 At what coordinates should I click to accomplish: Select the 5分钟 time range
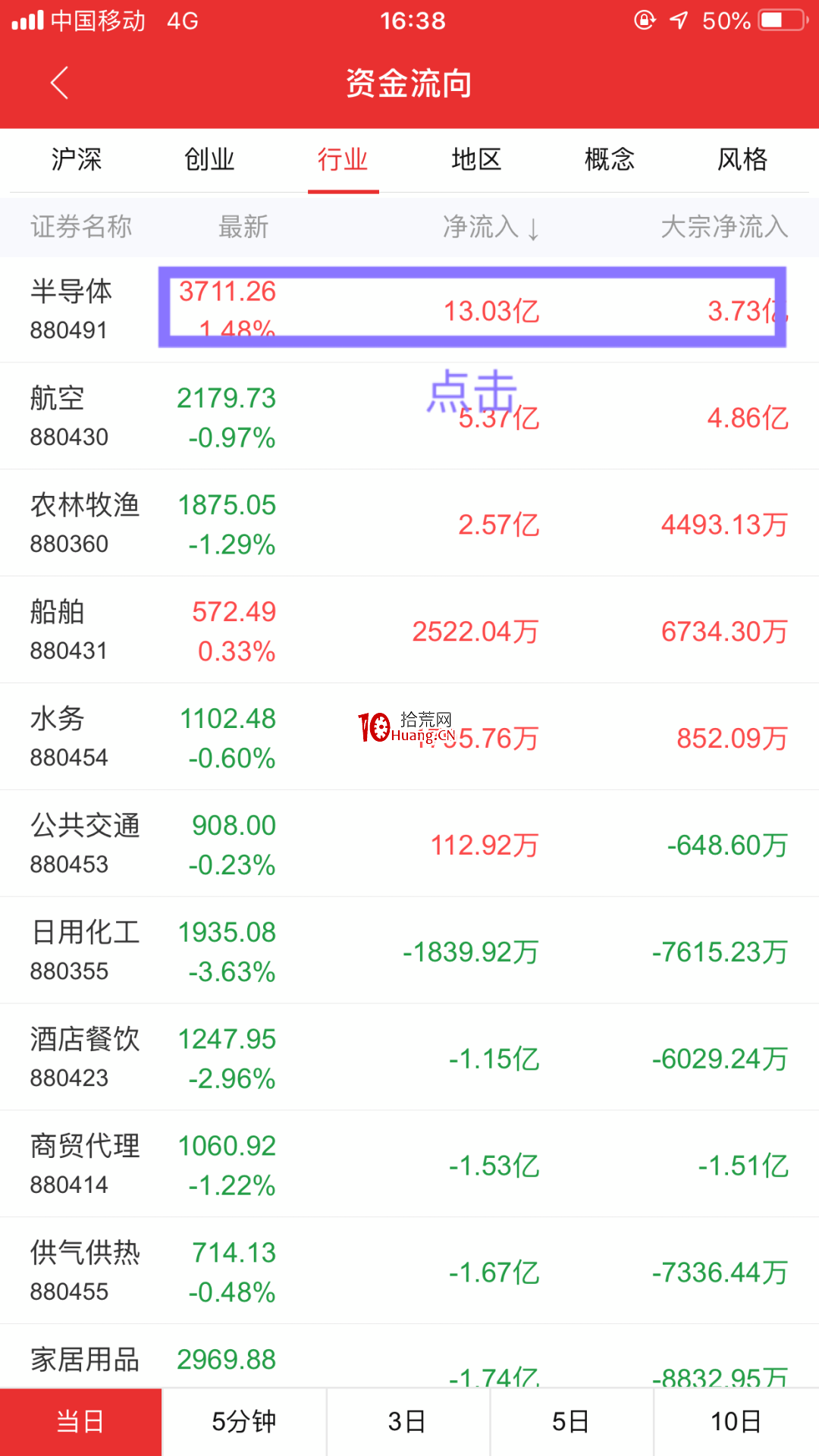[244, 1422]
